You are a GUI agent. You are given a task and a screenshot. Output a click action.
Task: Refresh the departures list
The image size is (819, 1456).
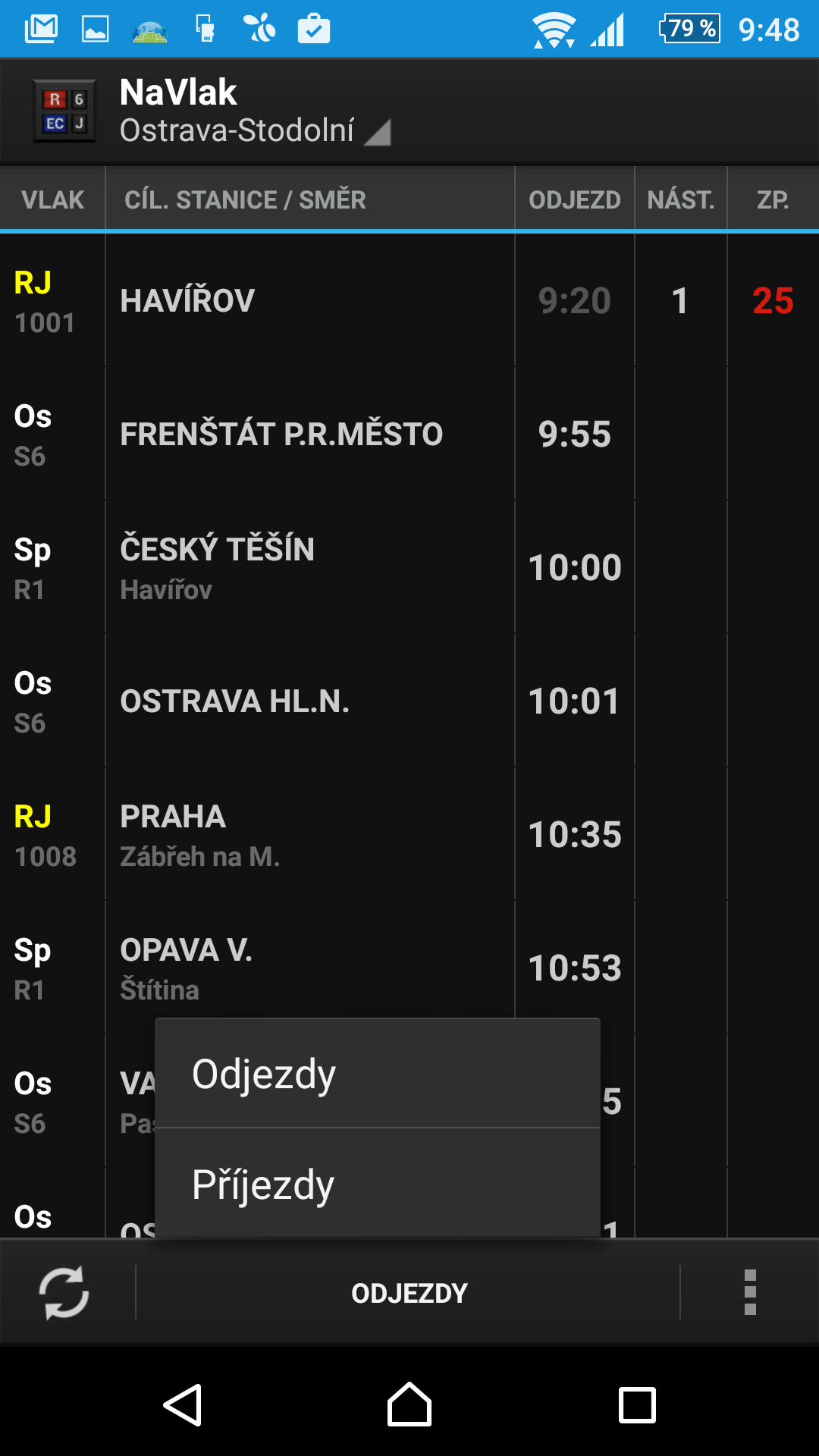point(64,1292)
